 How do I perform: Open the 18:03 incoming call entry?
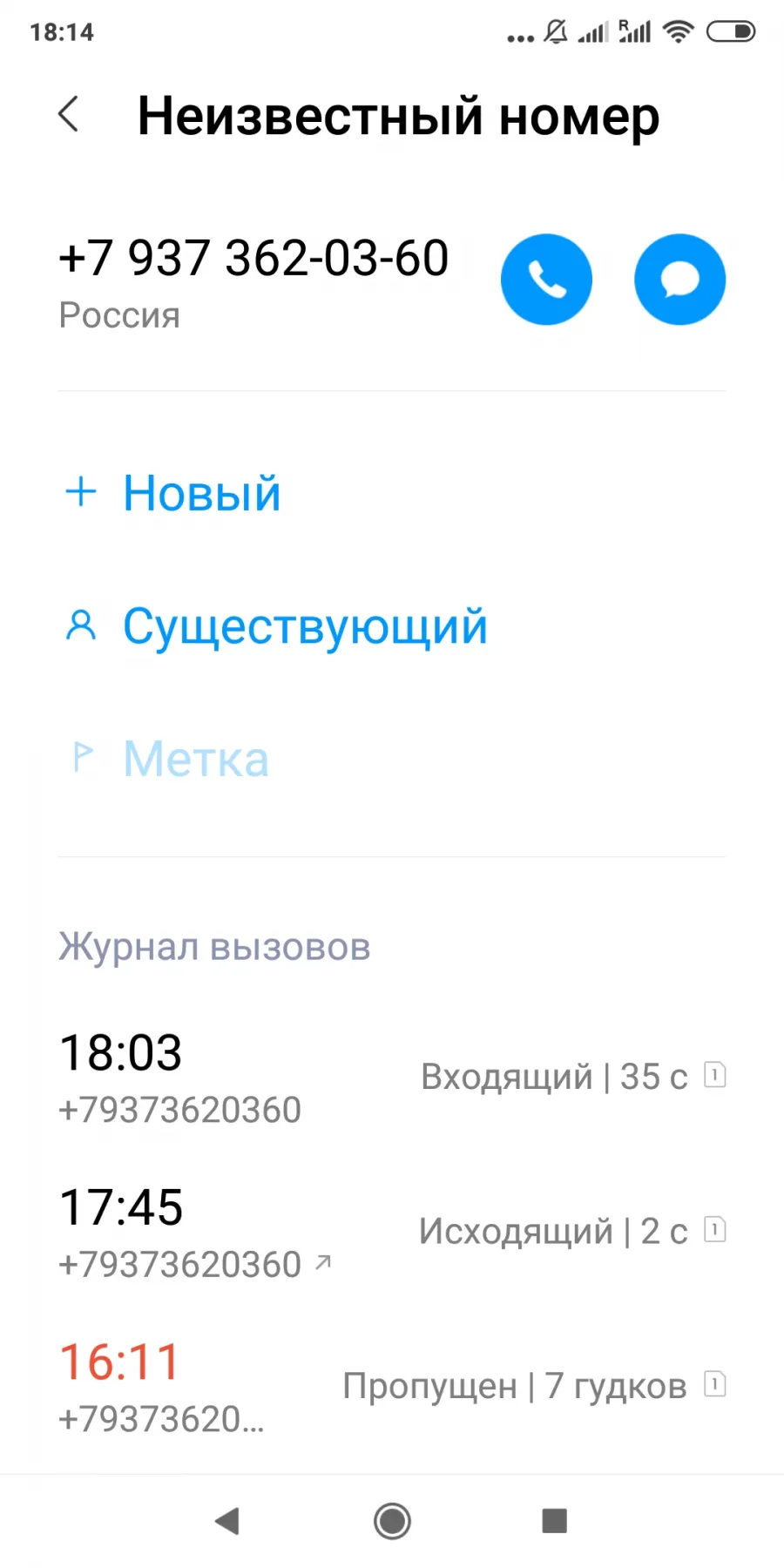pyautogui.click(x=392, y=1078)
